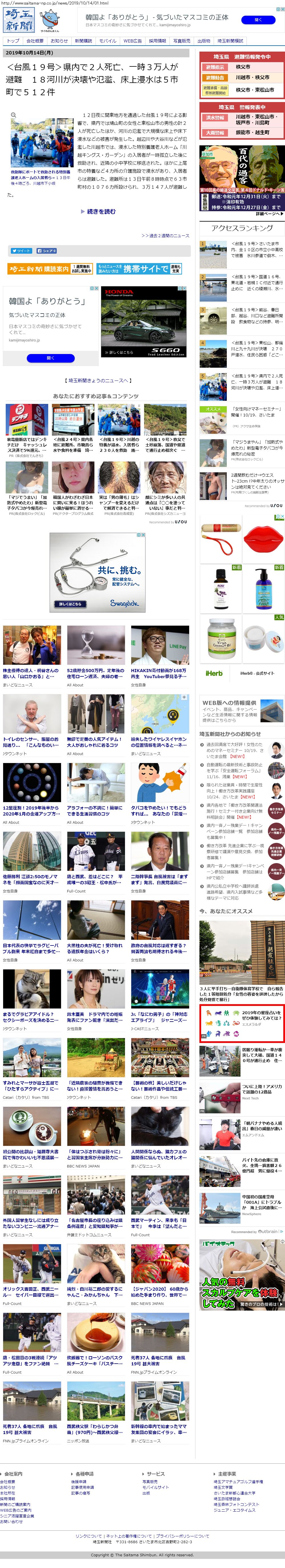
Task: Tap the Facebook シェア button
Action: point(46,250)
